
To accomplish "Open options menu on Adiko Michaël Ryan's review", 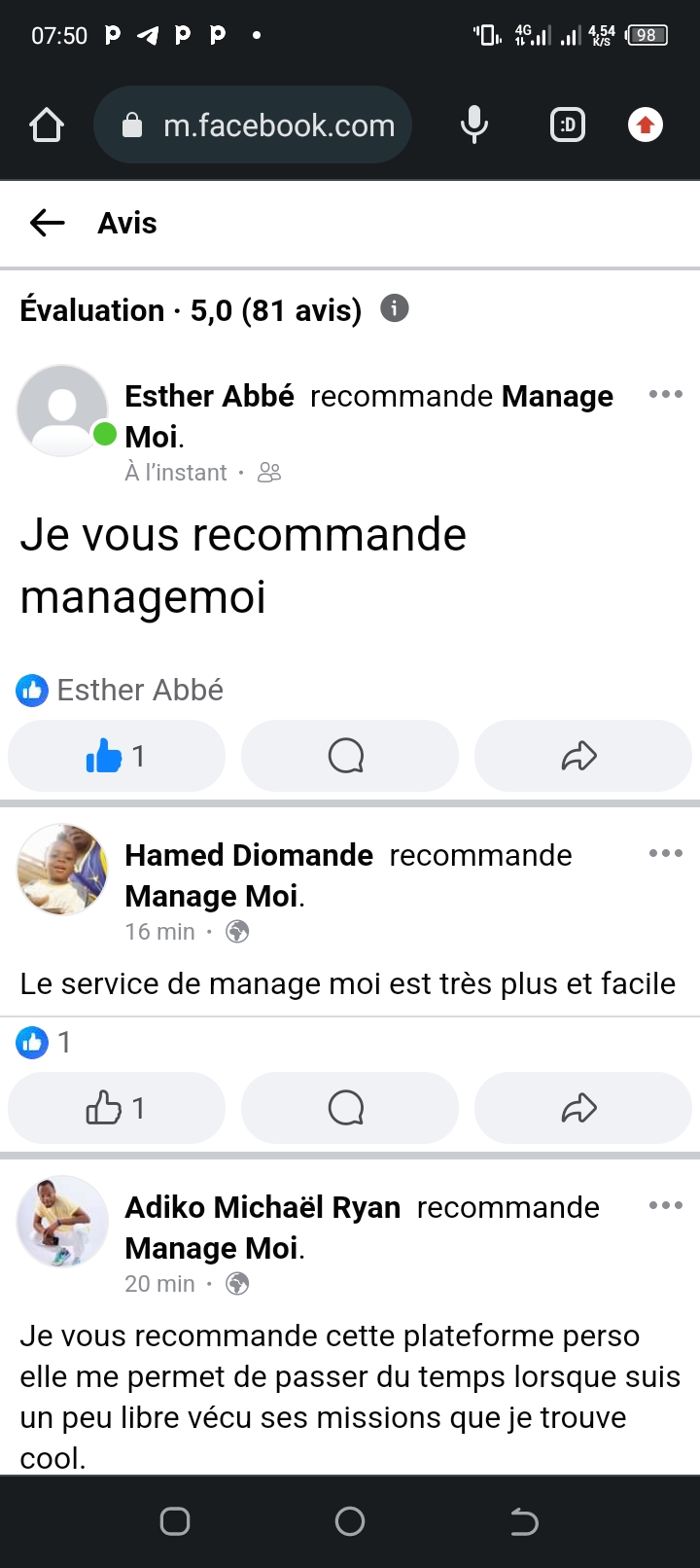I will point(665,1205).
